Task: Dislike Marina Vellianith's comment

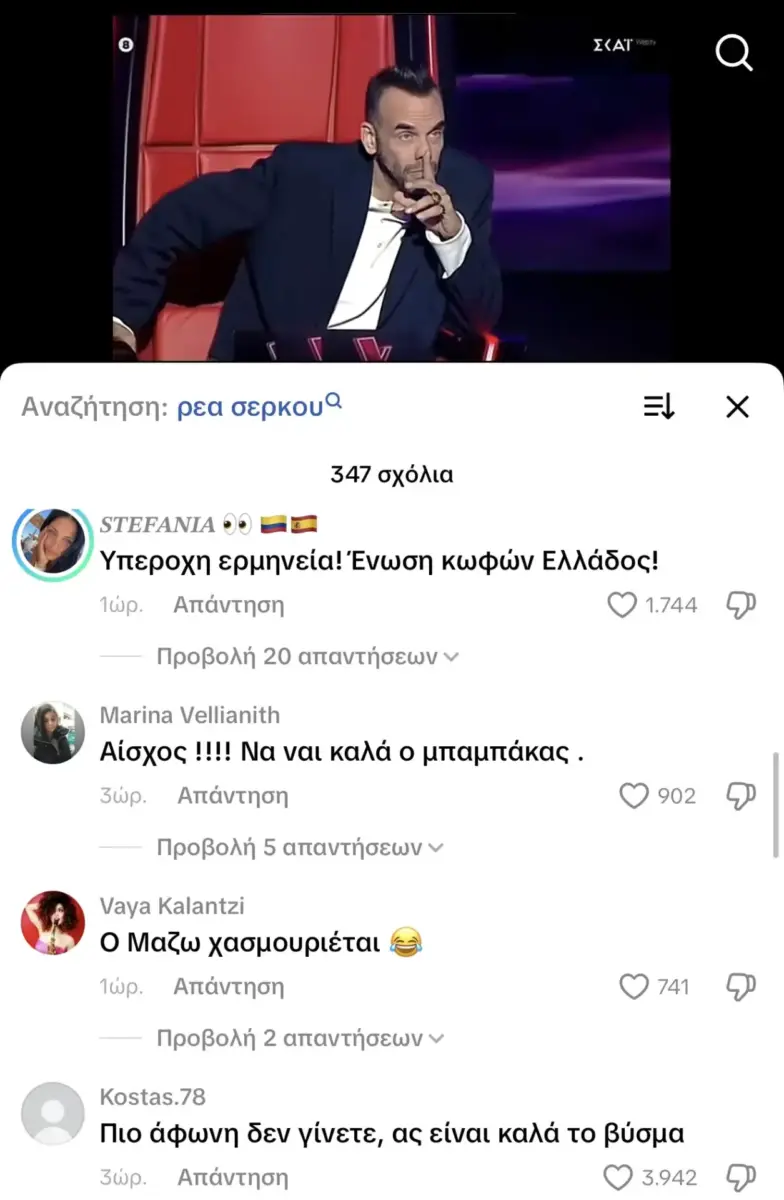Action: coord(740,796)
